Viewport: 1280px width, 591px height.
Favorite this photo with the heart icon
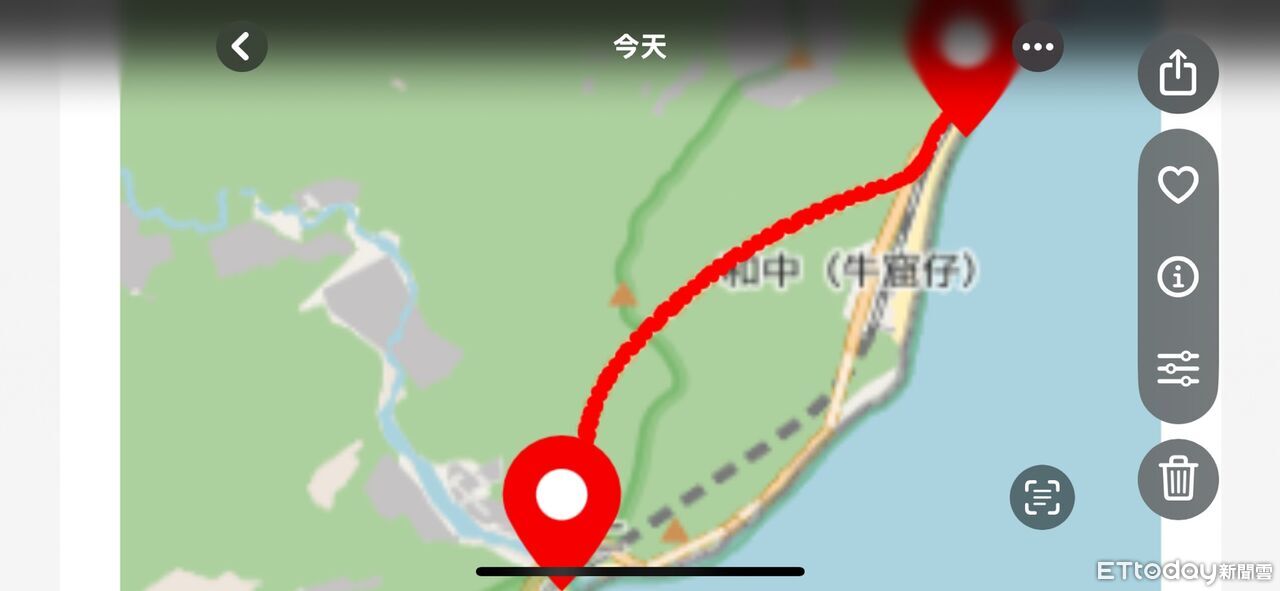tap(1178, 184)
